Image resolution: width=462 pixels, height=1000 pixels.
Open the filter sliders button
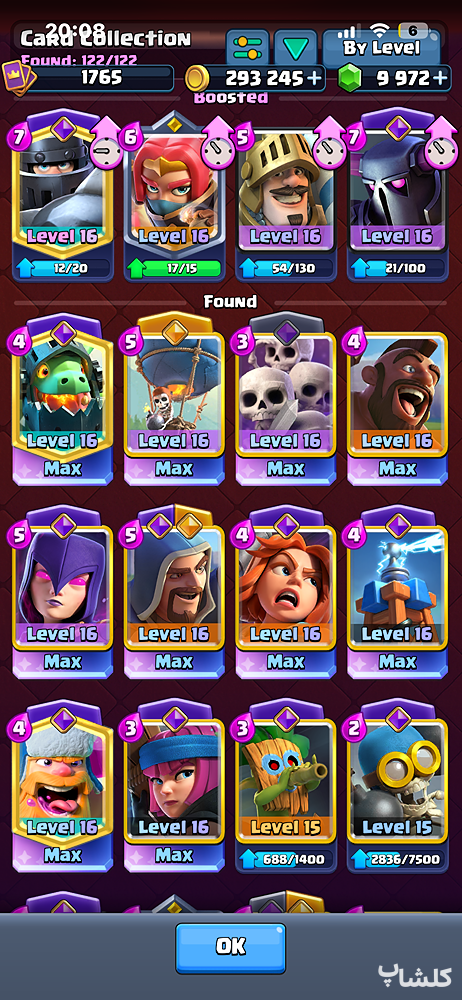[x=248, y=47]
